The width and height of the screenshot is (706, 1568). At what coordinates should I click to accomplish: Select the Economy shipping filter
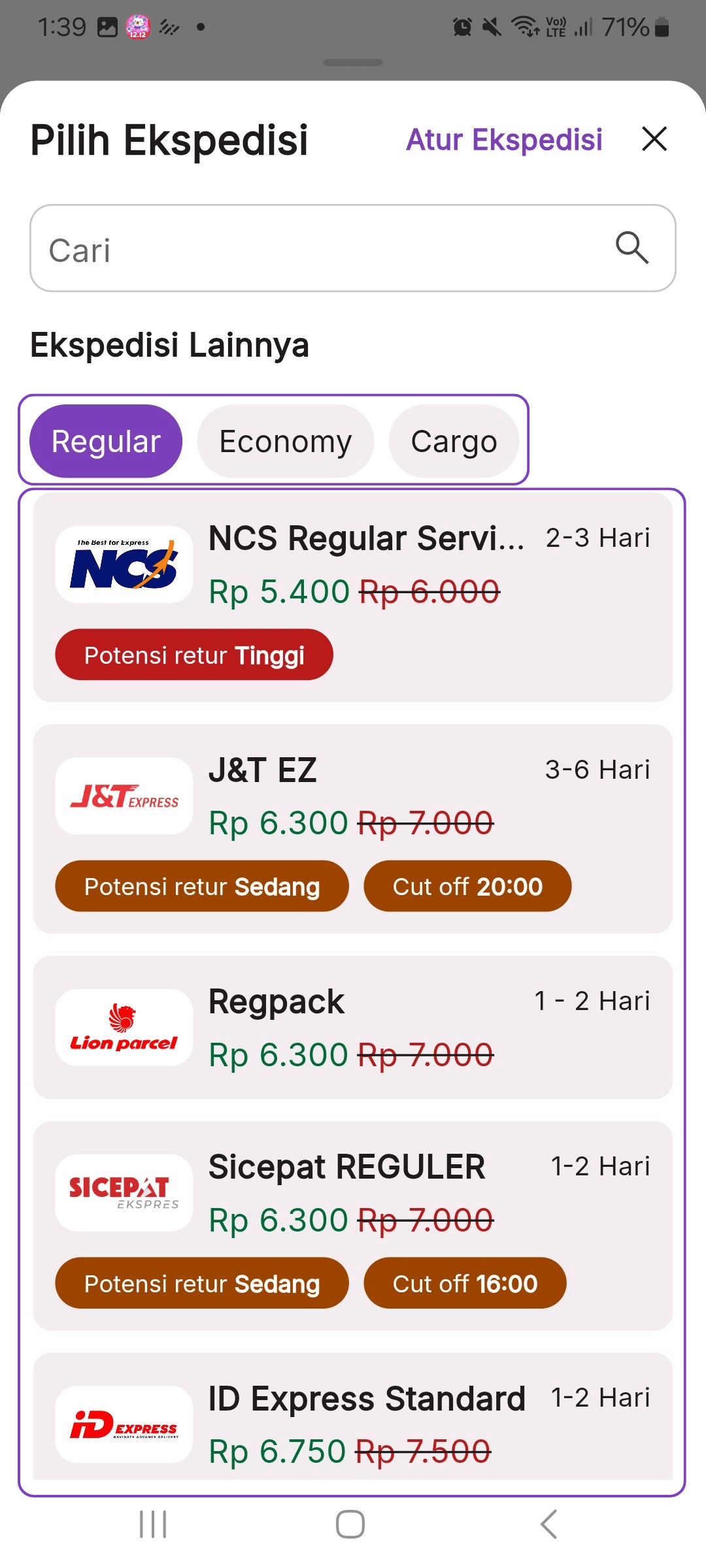pos(285,441)
